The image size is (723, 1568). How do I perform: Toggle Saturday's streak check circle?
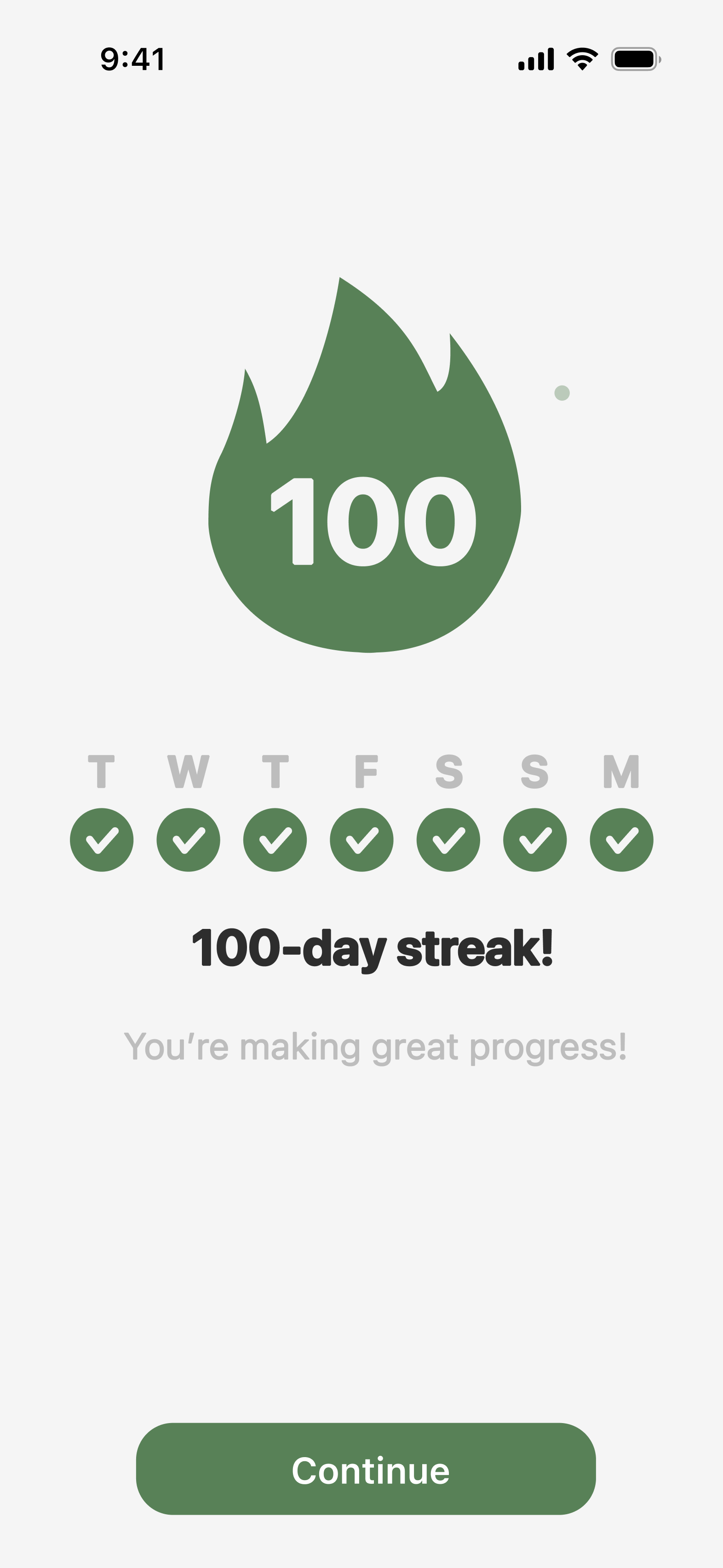tap(448, 839)
